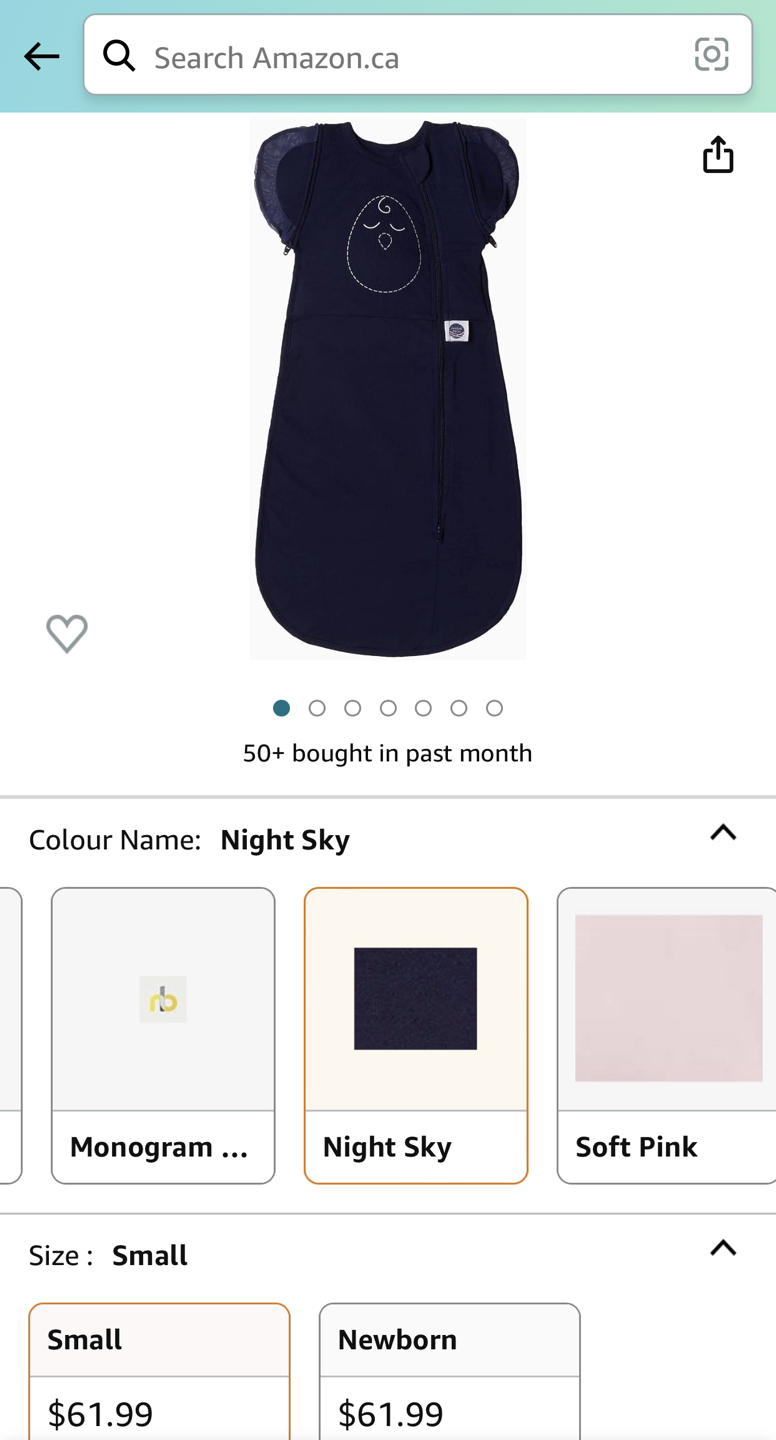Collapse the Colour Name section
776x1440 pixels.
point(723,833)
